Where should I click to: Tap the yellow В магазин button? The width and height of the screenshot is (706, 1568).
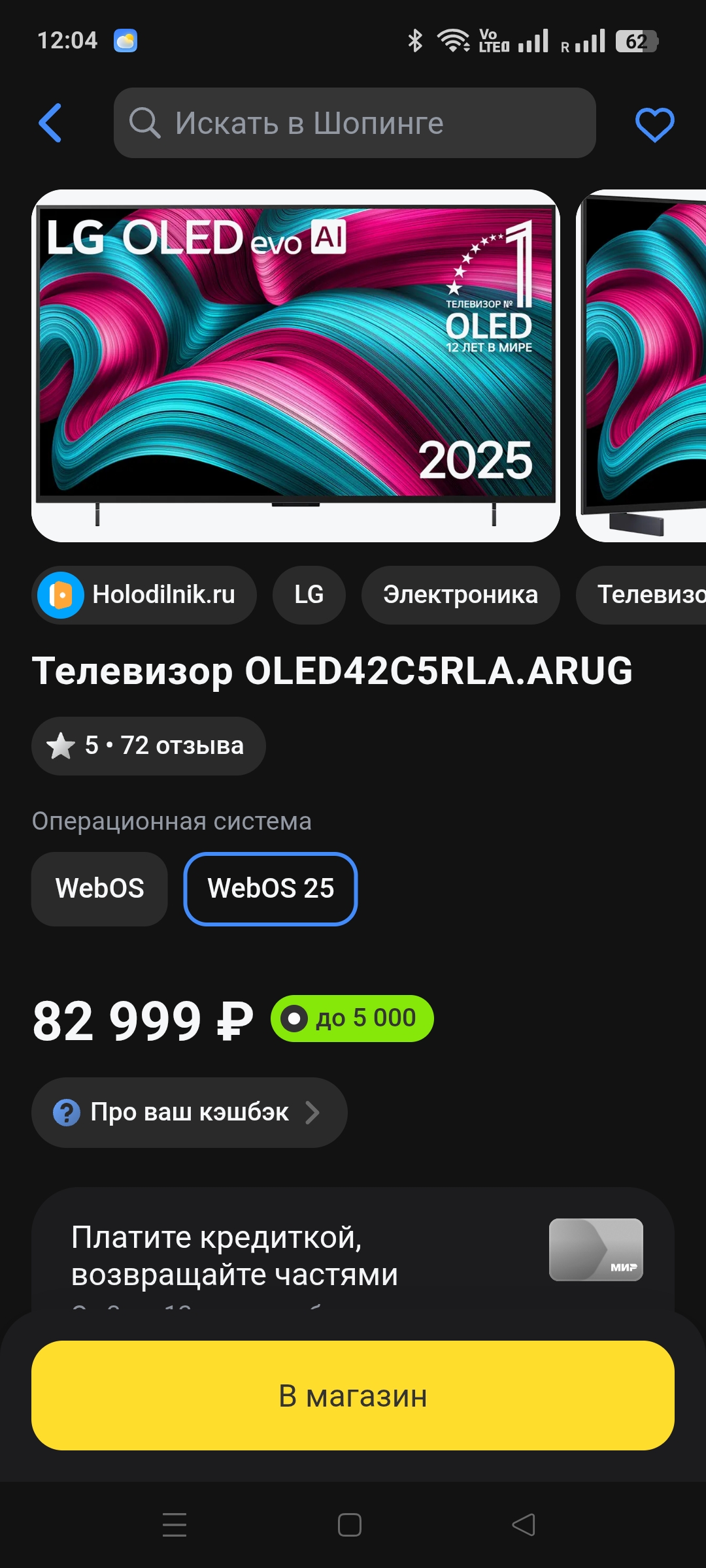(x=353, y=1396)
